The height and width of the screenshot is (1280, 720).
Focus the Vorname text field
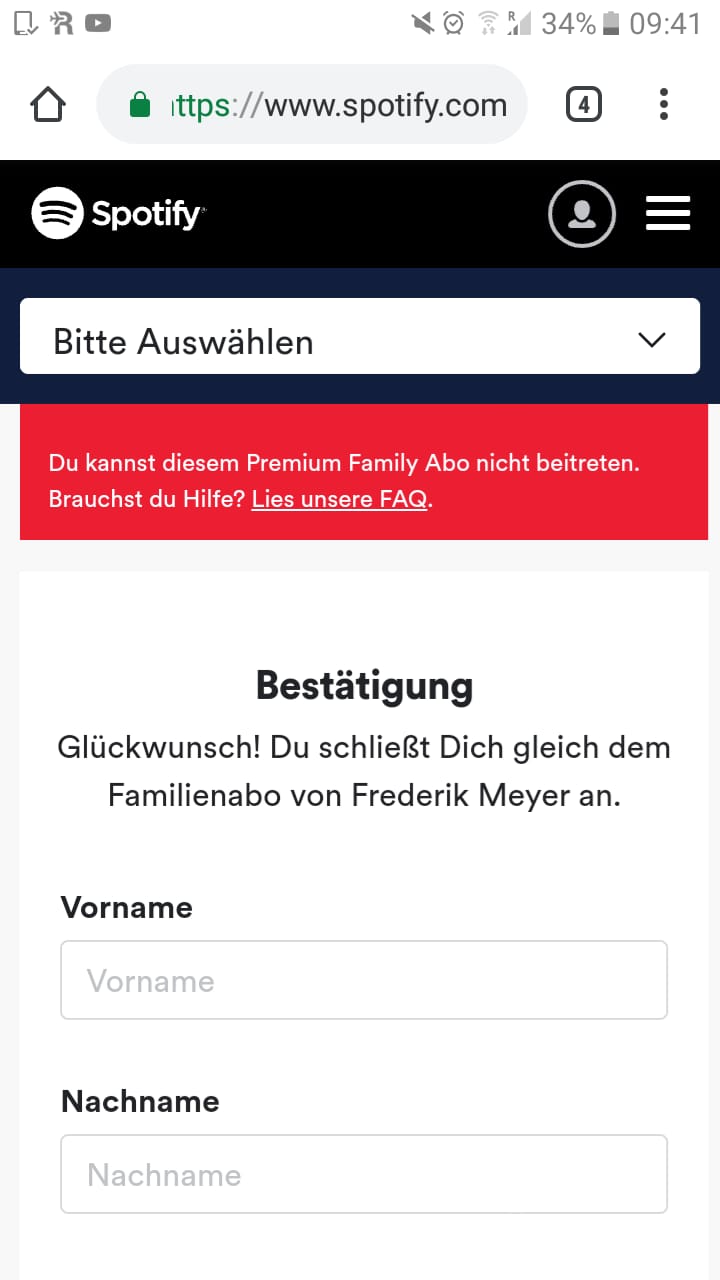(x=364, y=980)
